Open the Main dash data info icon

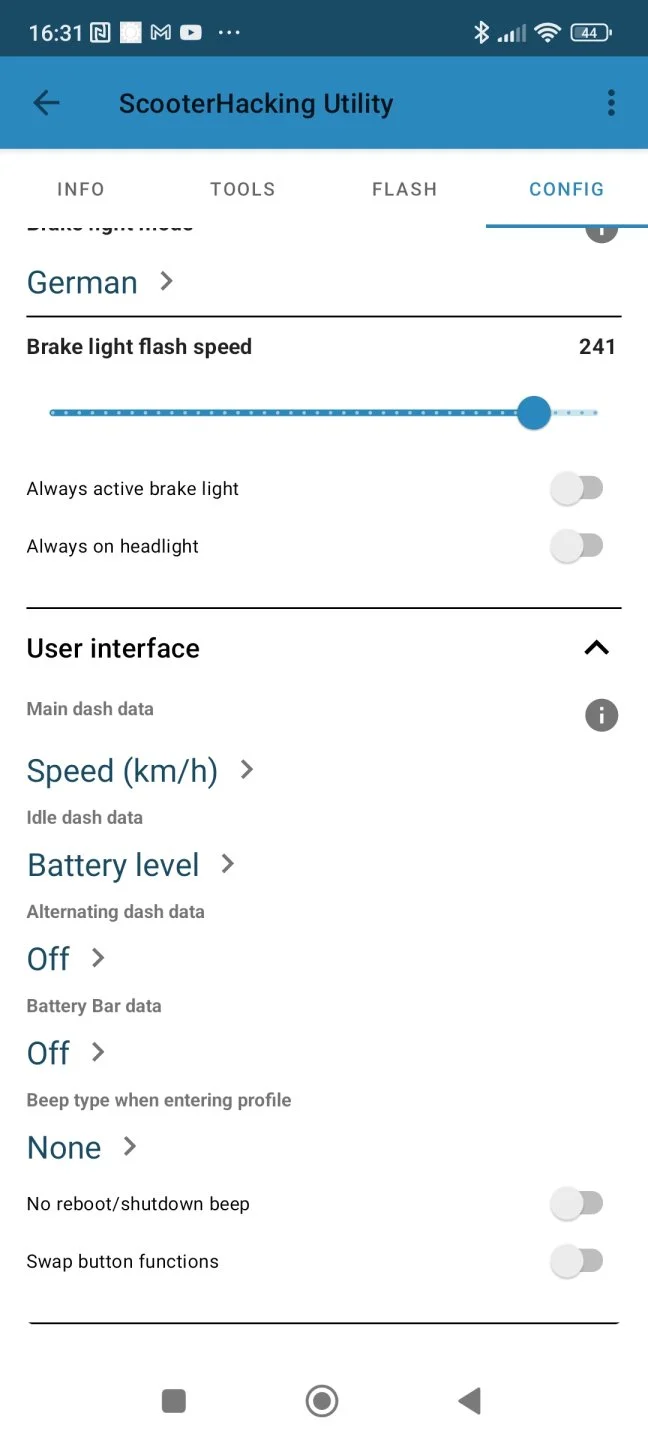[x=601, y=715]
